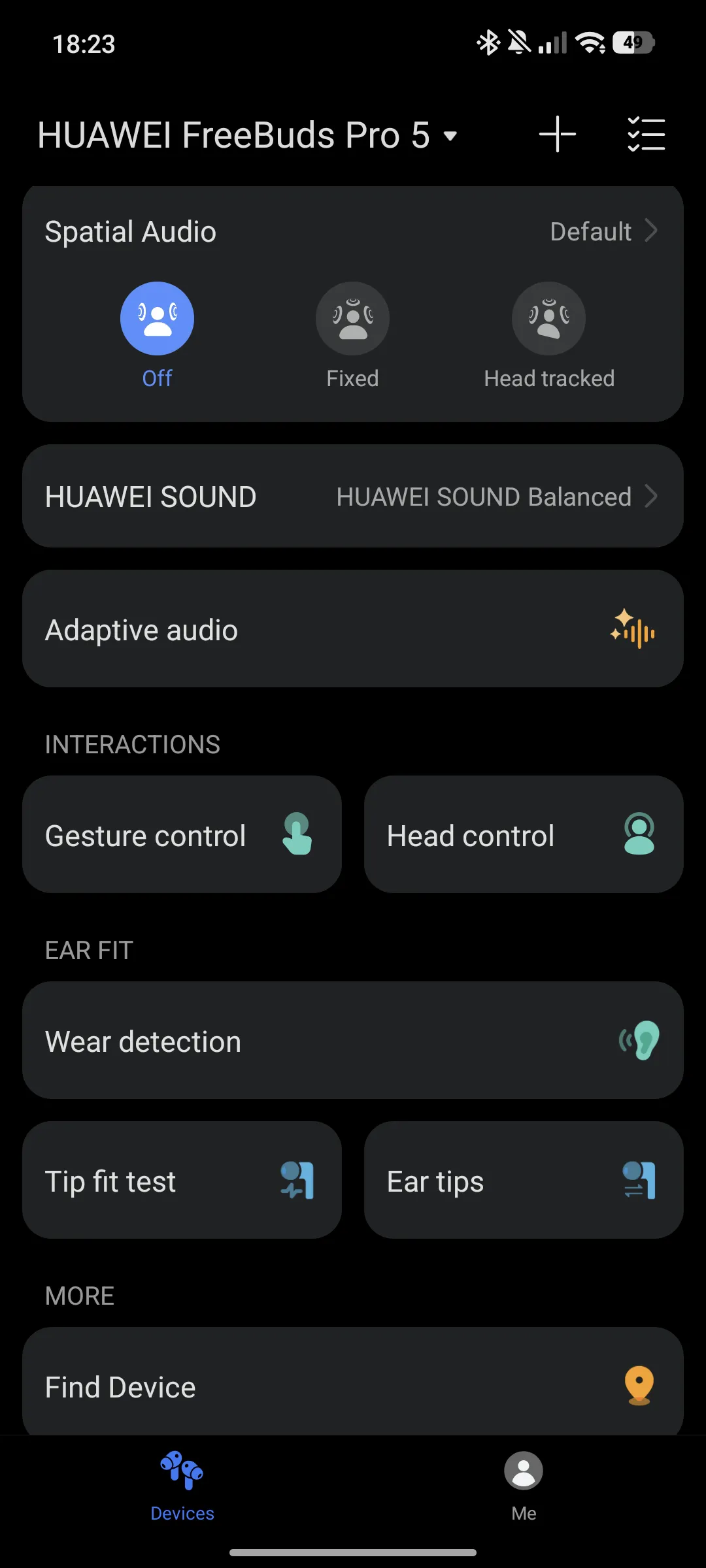Open Gesture control card
The image size is (706, 1568).
[x=182, y=835]
